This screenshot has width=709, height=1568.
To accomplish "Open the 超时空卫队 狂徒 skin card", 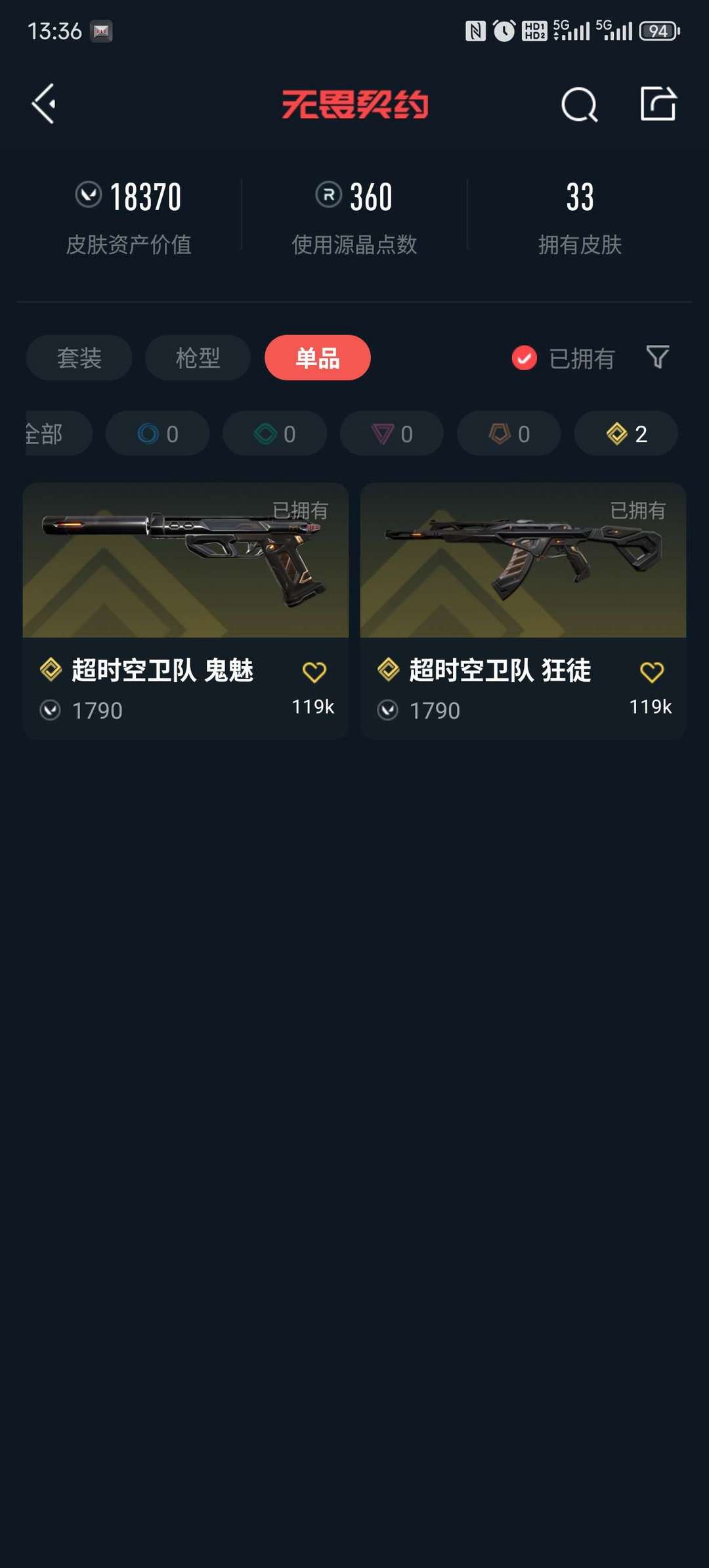I will pyautogui.click(x=523, y=611).
